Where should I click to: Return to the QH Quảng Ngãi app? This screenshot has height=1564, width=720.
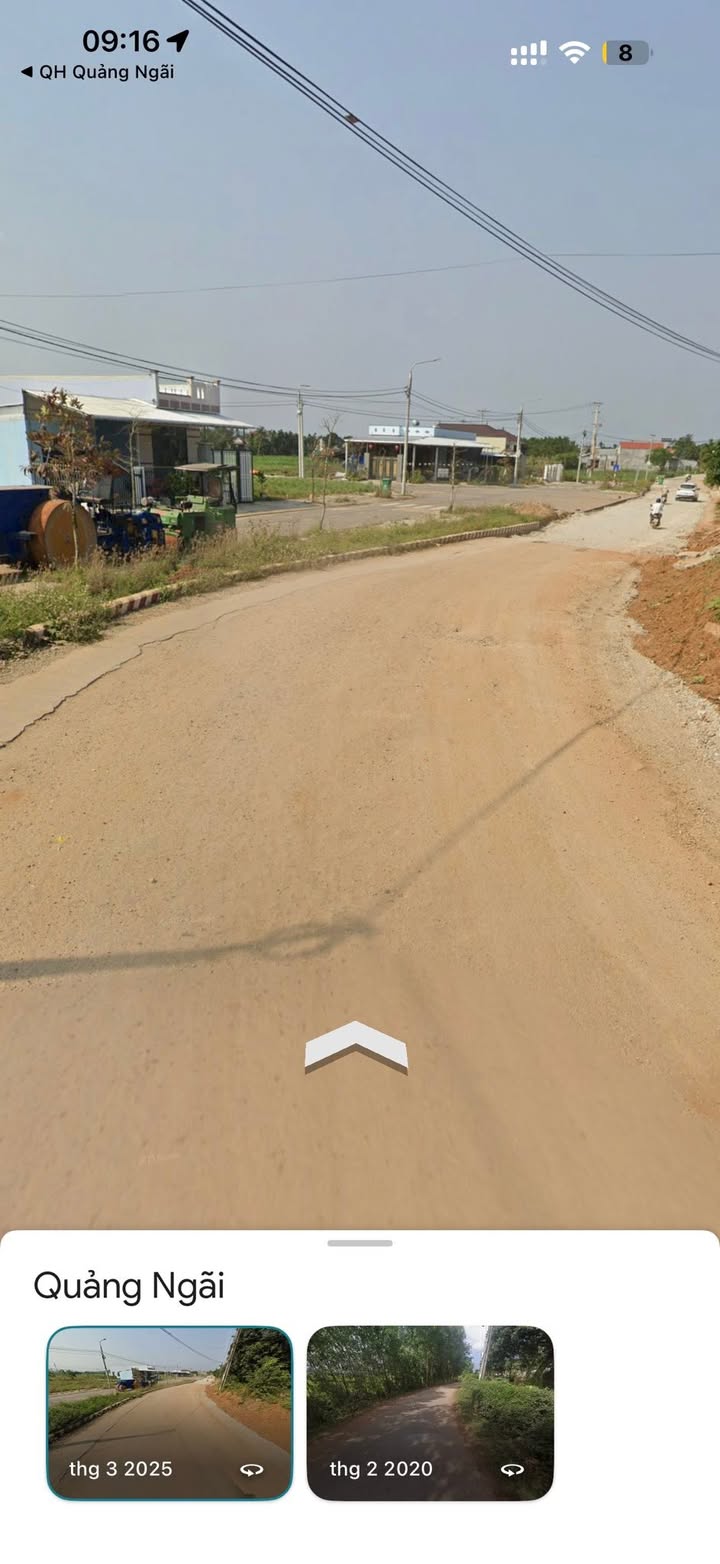click(97, 72)
